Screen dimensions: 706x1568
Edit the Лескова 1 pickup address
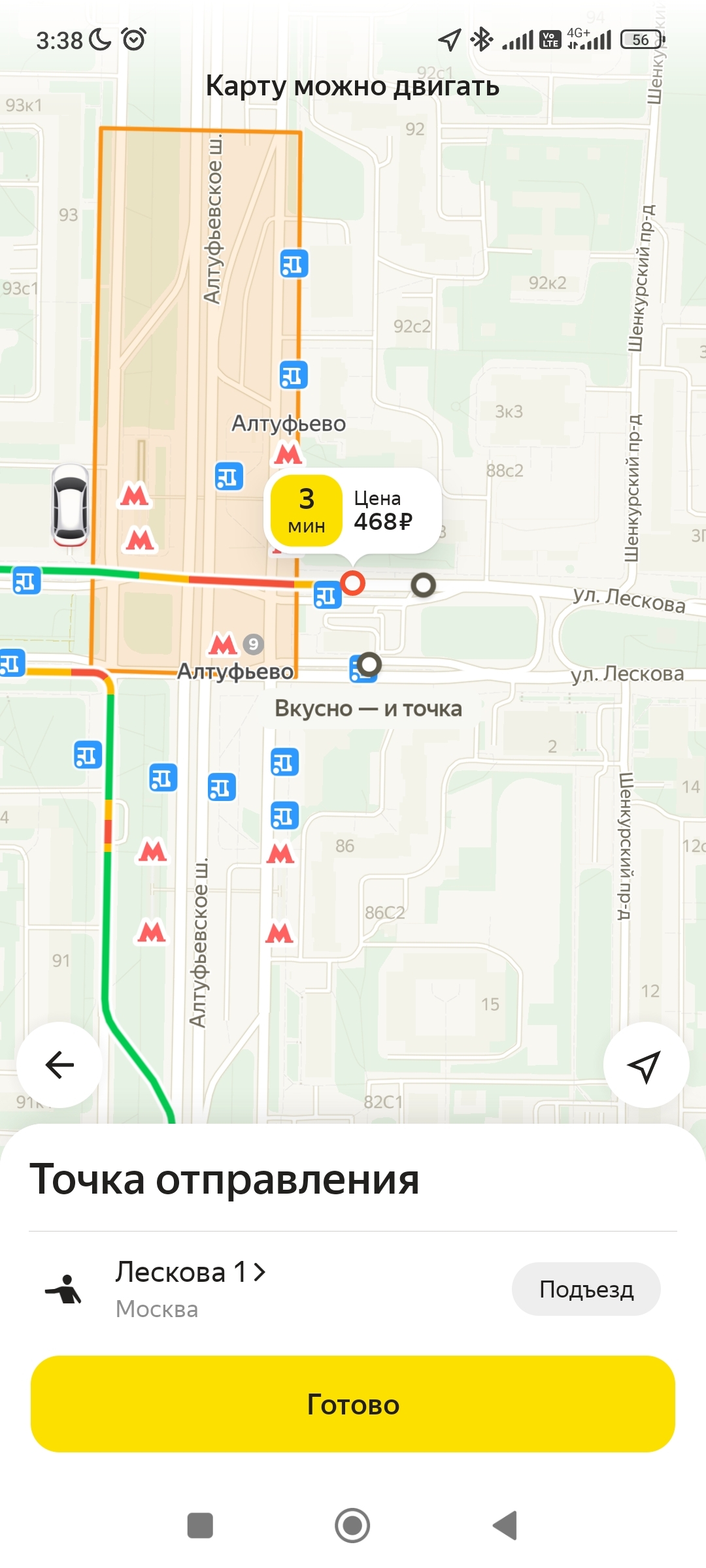click(190, 1273)
